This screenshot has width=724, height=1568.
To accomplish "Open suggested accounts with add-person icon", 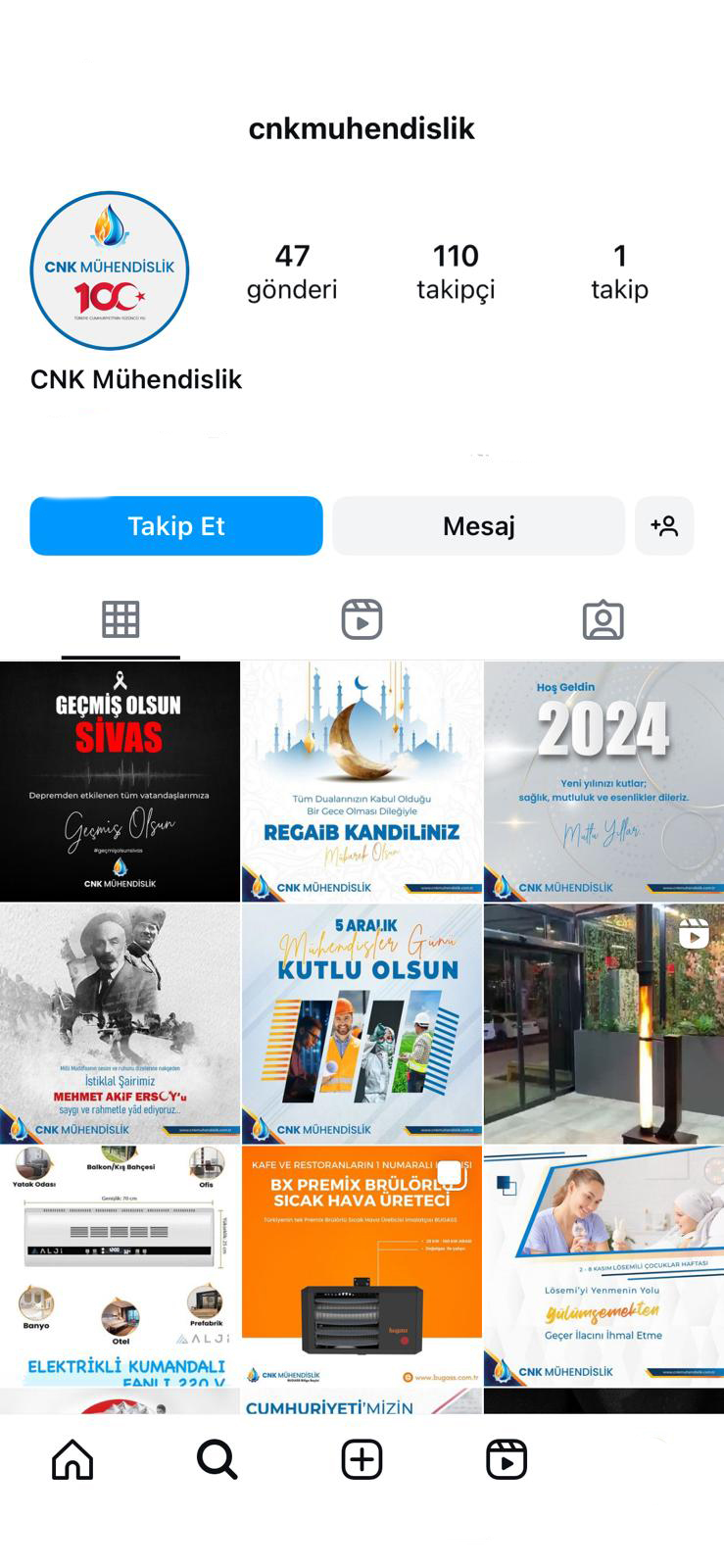I will coord(664,526).
